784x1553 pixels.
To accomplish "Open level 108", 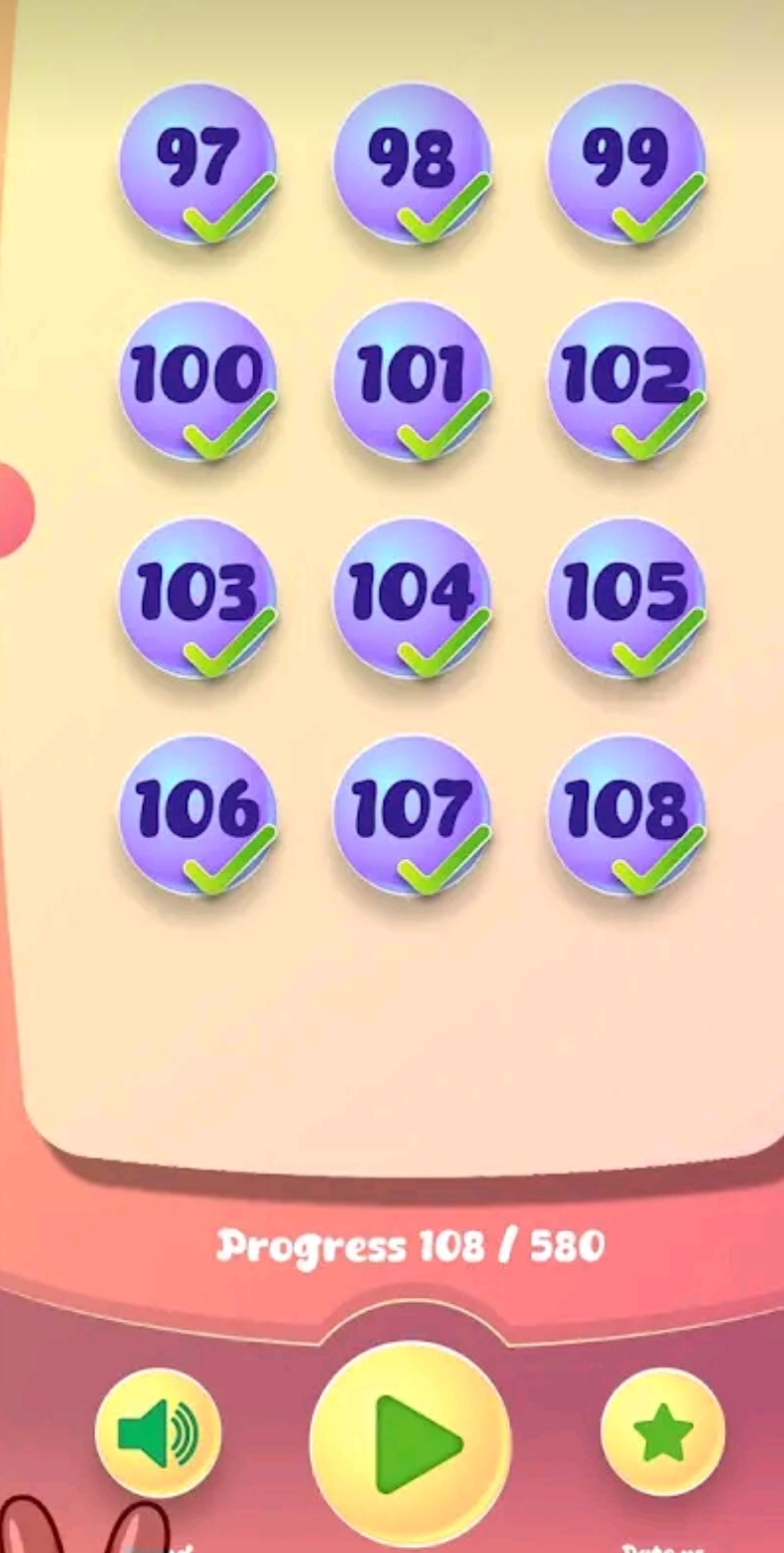I will click(x=626, y=814).
